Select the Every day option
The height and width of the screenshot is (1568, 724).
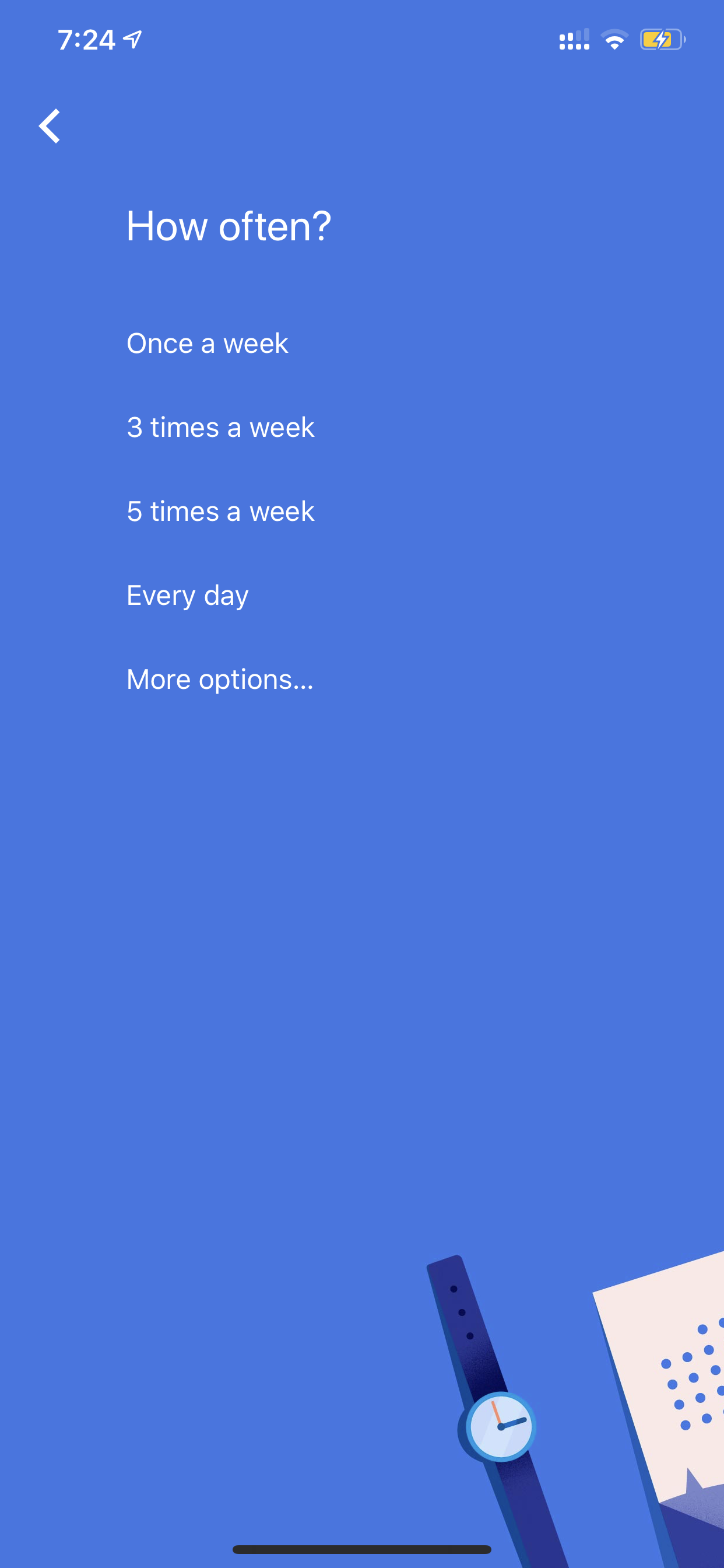coord(187,596)
